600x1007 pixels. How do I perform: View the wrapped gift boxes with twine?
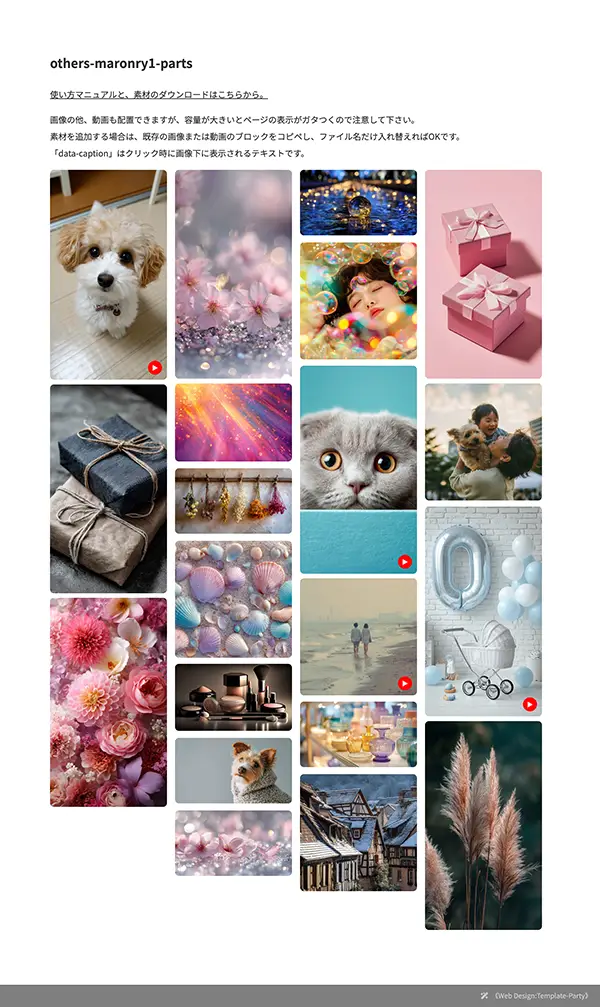(108, 488)
